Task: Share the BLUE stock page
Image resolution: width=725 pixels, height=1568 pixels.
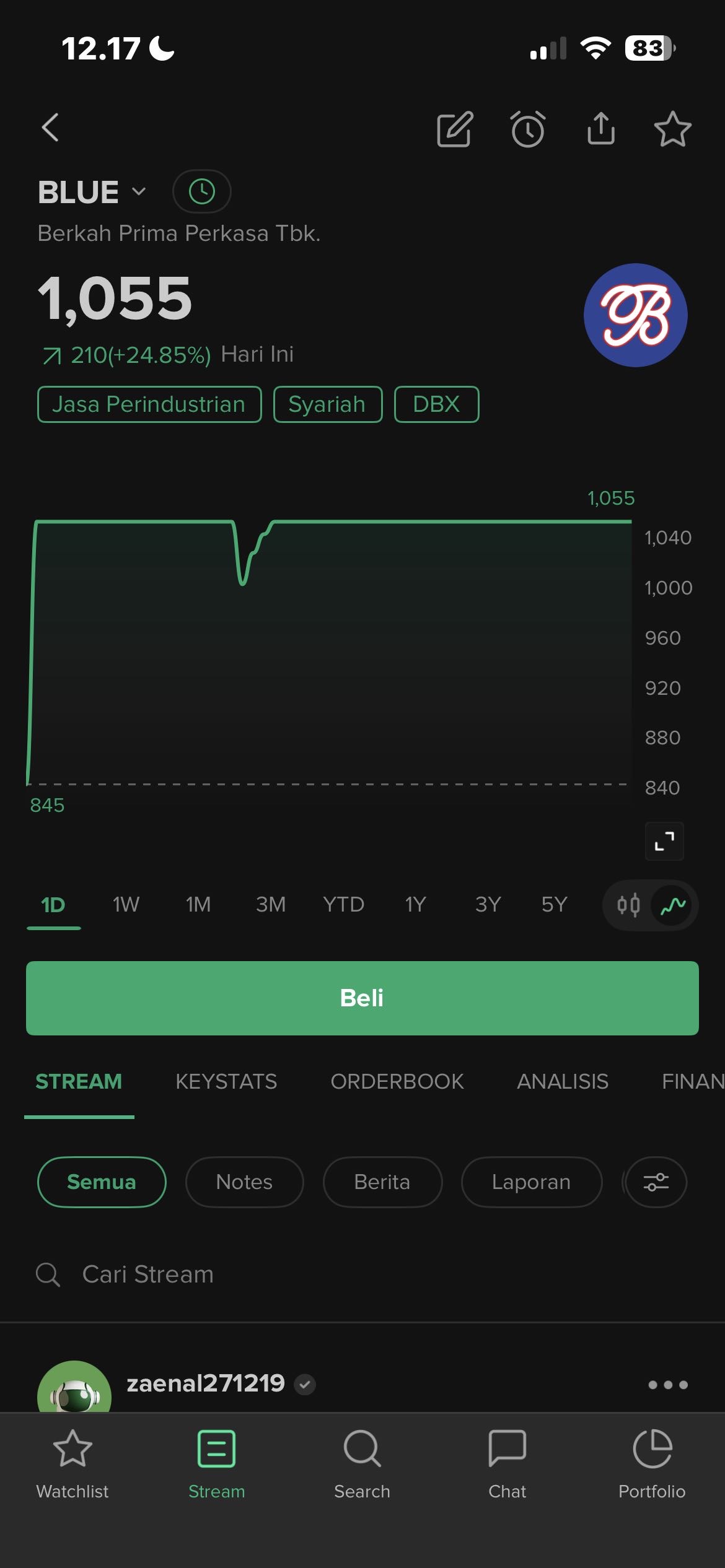Action: [x=600, y=129]
